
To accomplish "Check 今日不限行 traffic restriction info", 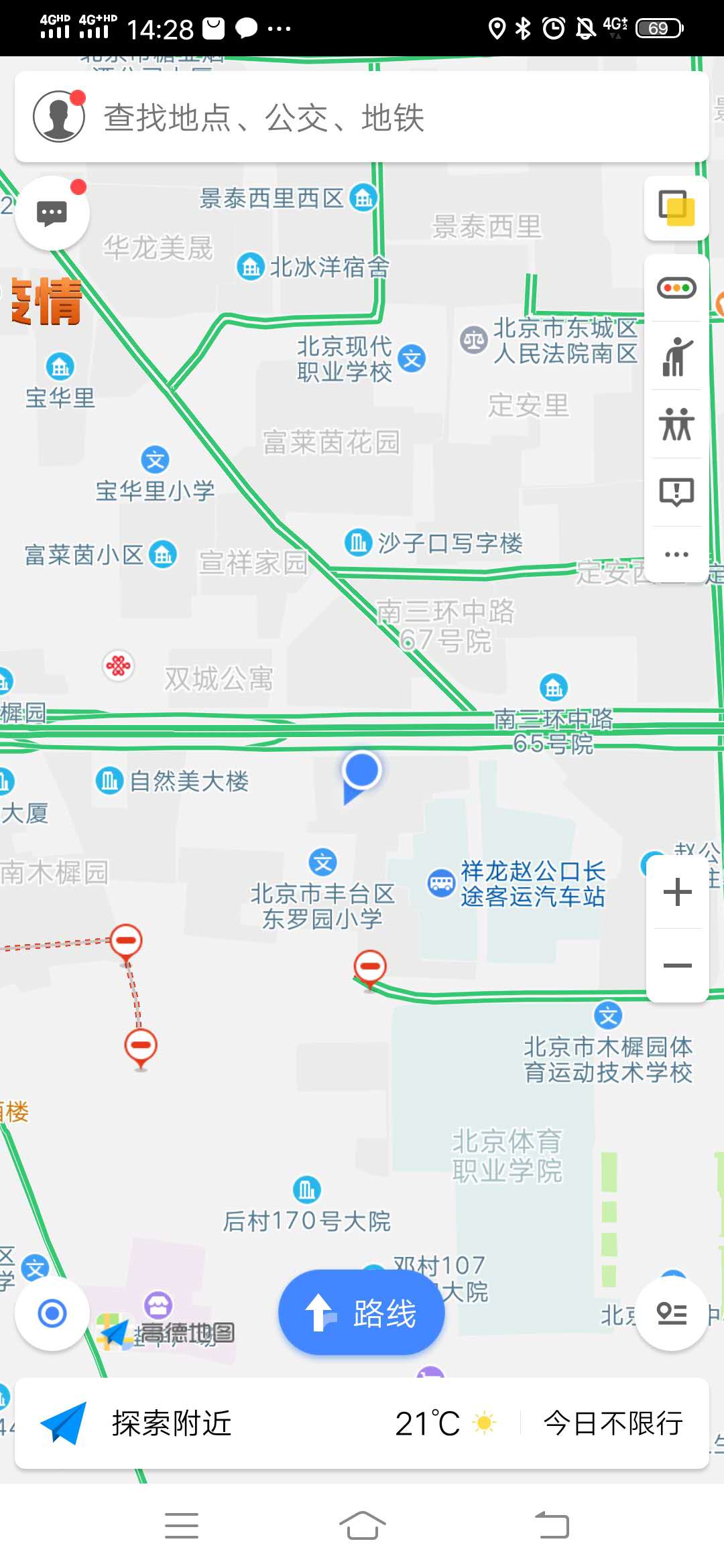I will (x=613, y=1423).
